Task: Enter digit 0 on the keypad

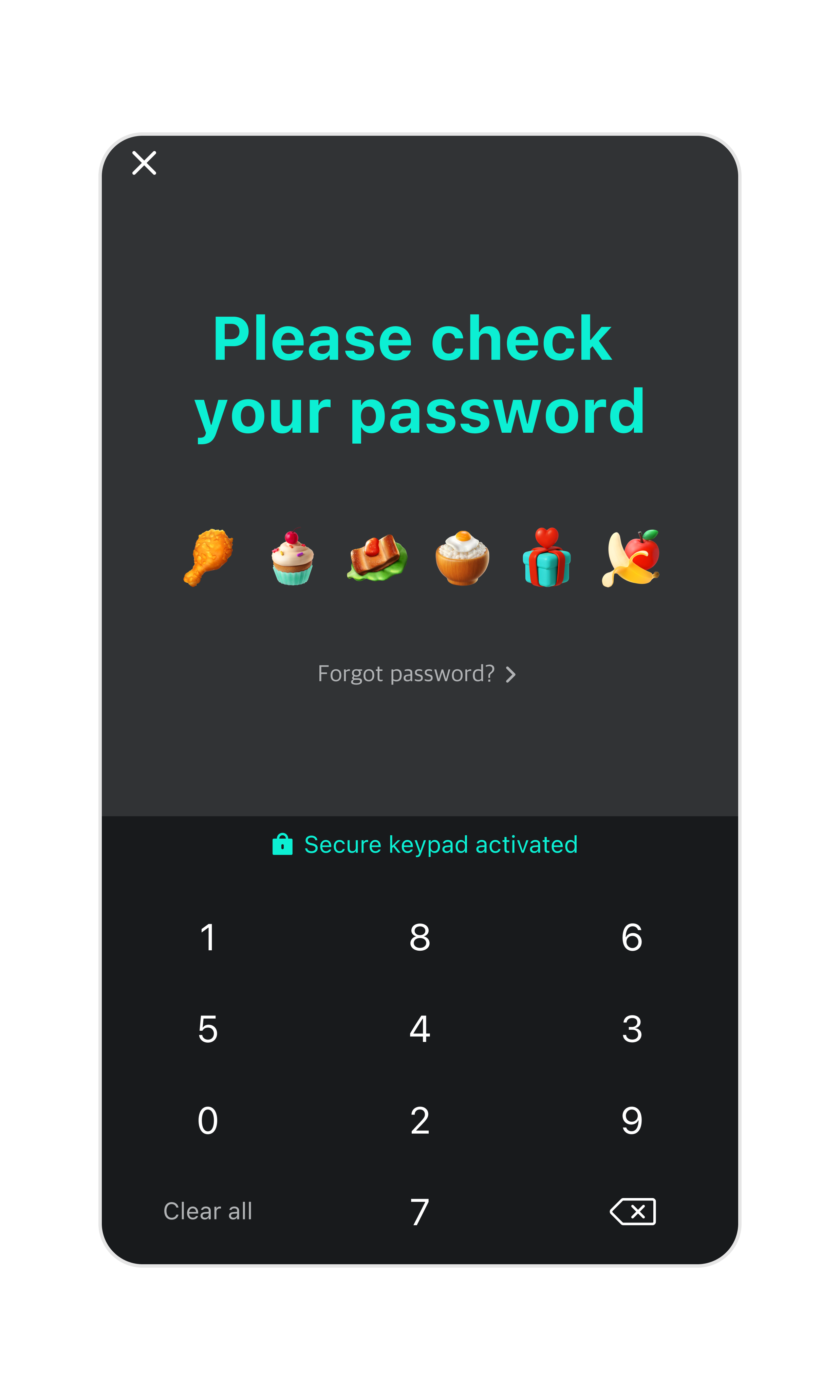Action: click(208, 1121)
